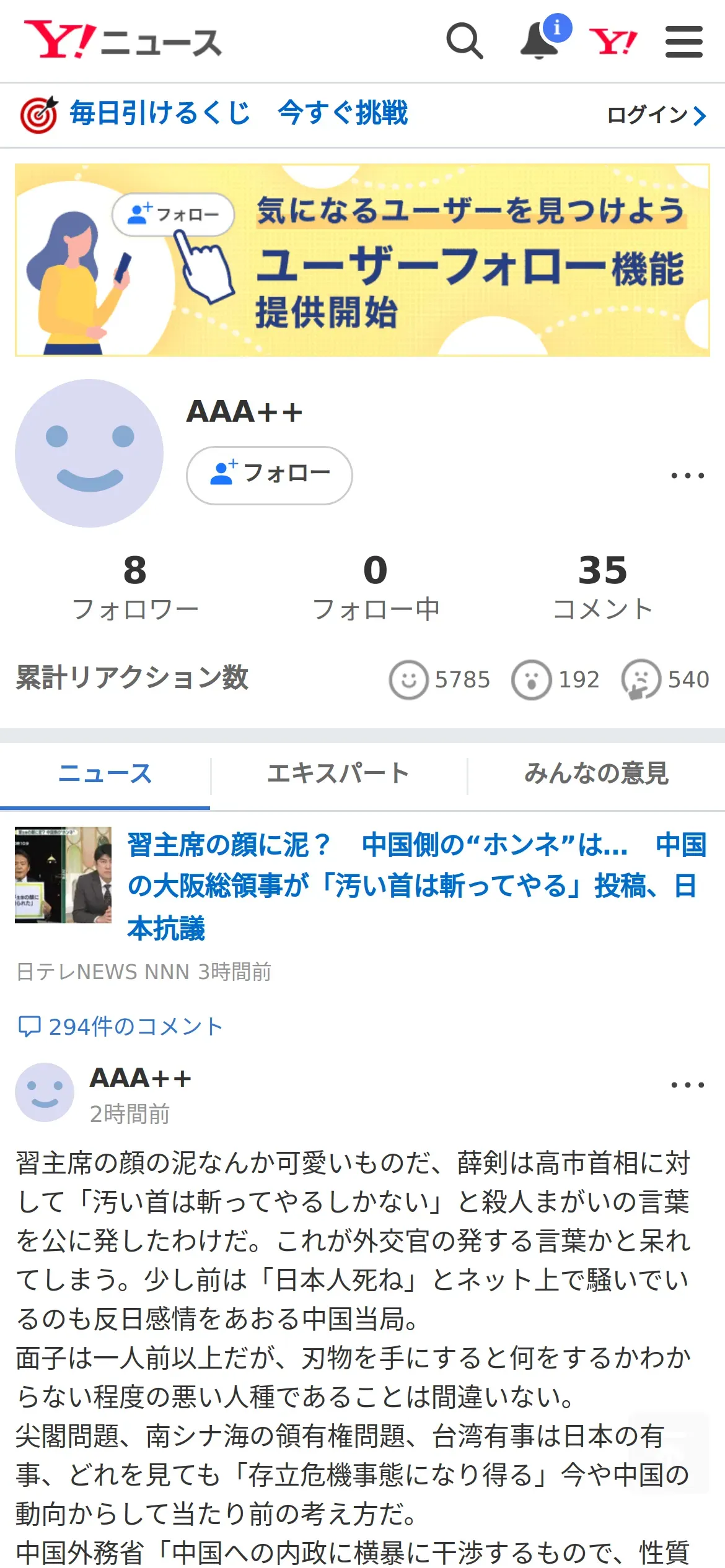The width and height of the screenshot is (725, 1568).
Task: Open the search magnifier icon
Action: pyautogui.click(x=464, y=41)
